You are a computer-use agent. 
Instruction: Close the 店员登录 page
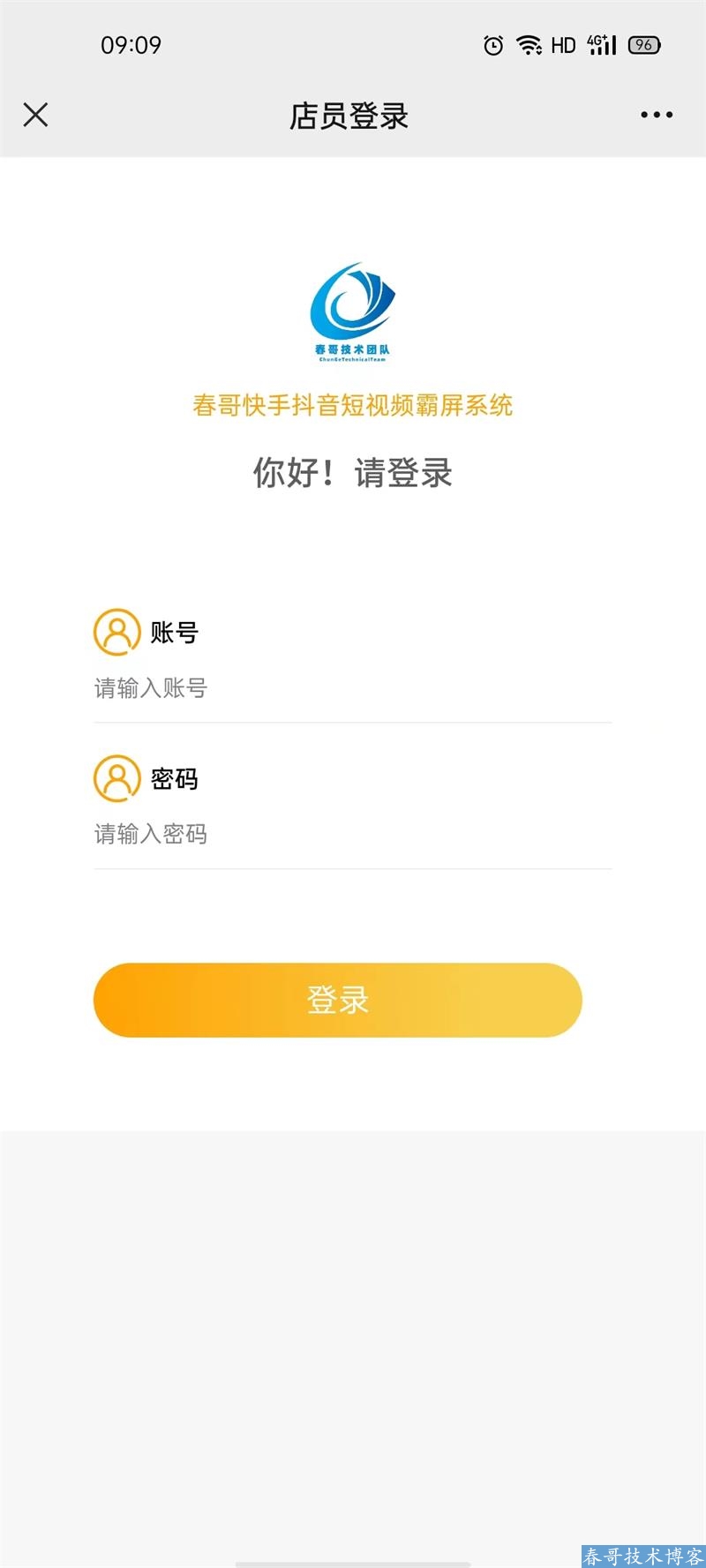35,115
